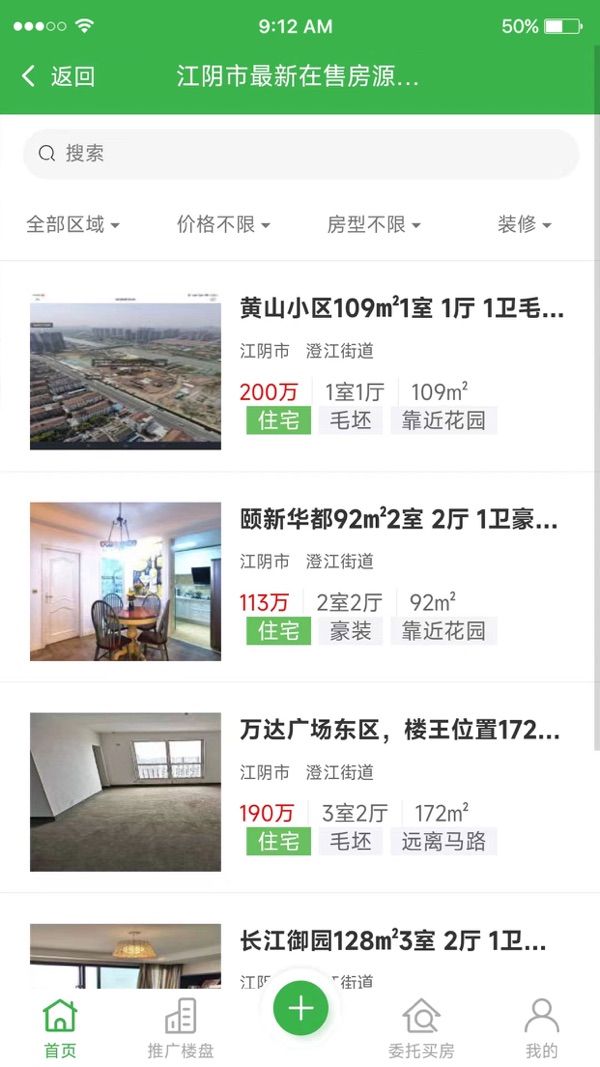Expand the 全部区域 area filter
The height and width of the screenshot is (1067, 600).
(72, 225)
